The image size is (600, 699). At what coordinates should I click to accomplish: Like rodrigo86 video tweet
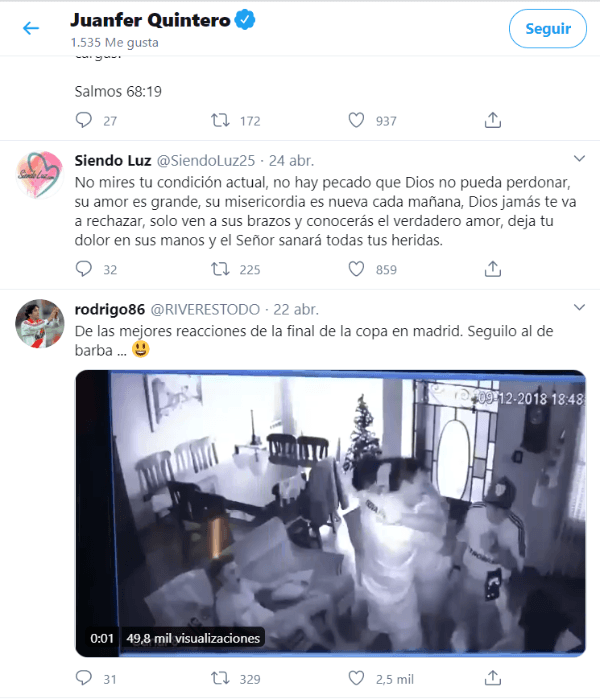point(356,679)
